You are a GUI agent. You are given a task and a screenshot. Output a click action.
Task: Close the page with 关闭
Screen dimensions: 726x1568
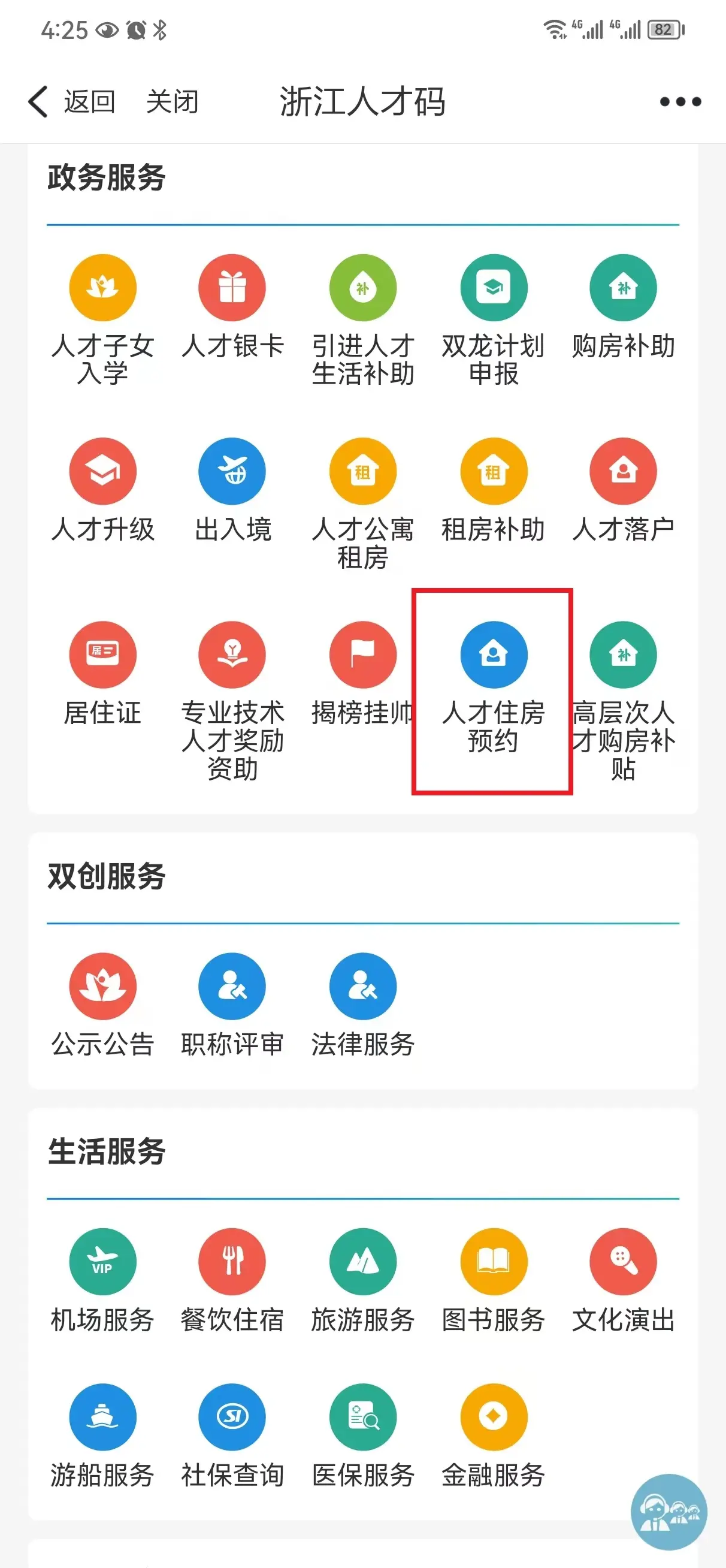173,101
